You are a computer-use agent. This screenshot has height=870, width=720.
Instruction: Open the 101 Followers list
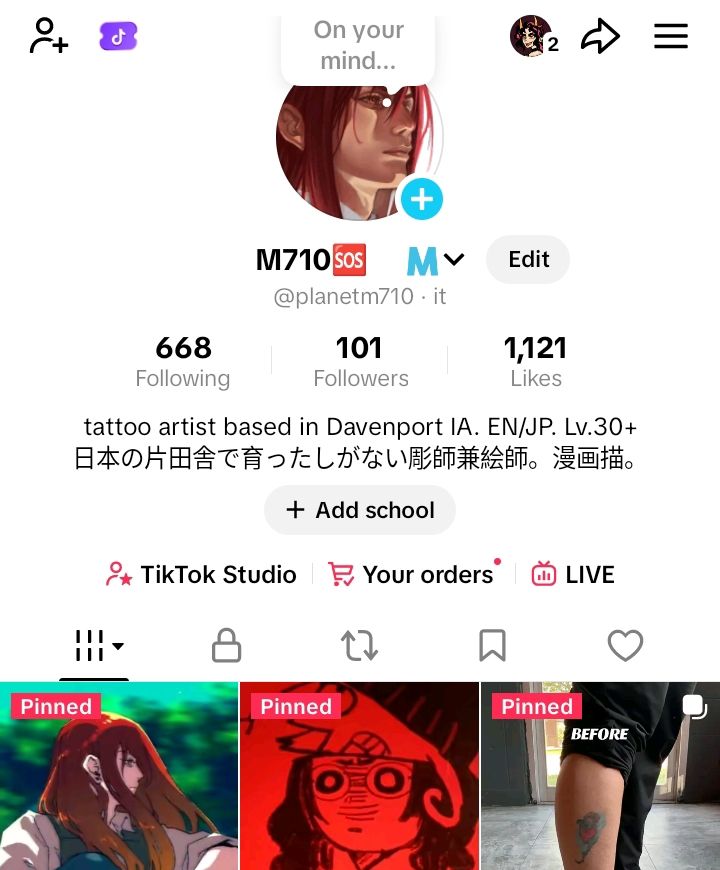(x=360, y=361)
